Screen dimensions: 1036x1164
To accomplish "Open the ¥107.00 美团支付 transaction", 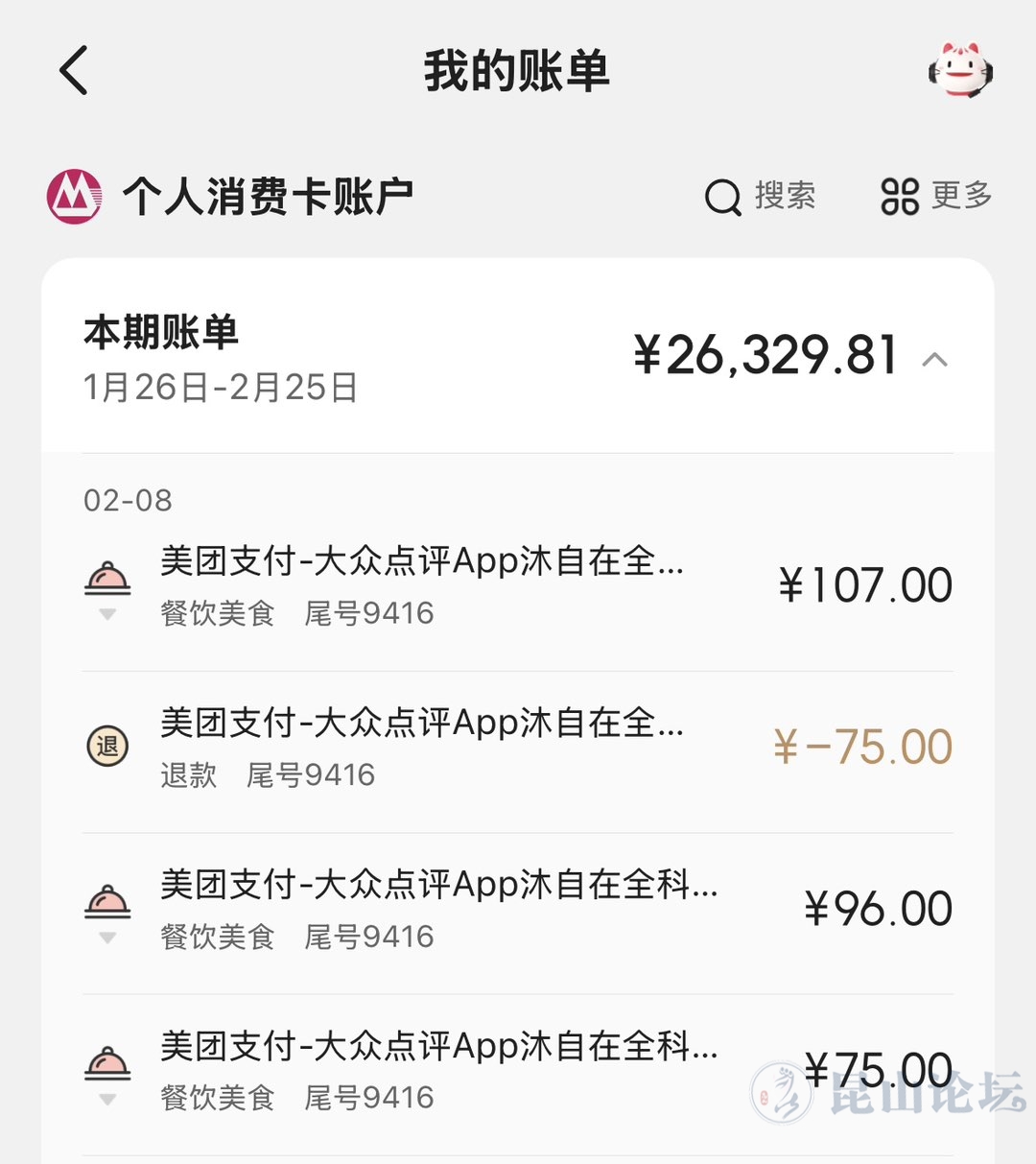I will tap(518, 586).
